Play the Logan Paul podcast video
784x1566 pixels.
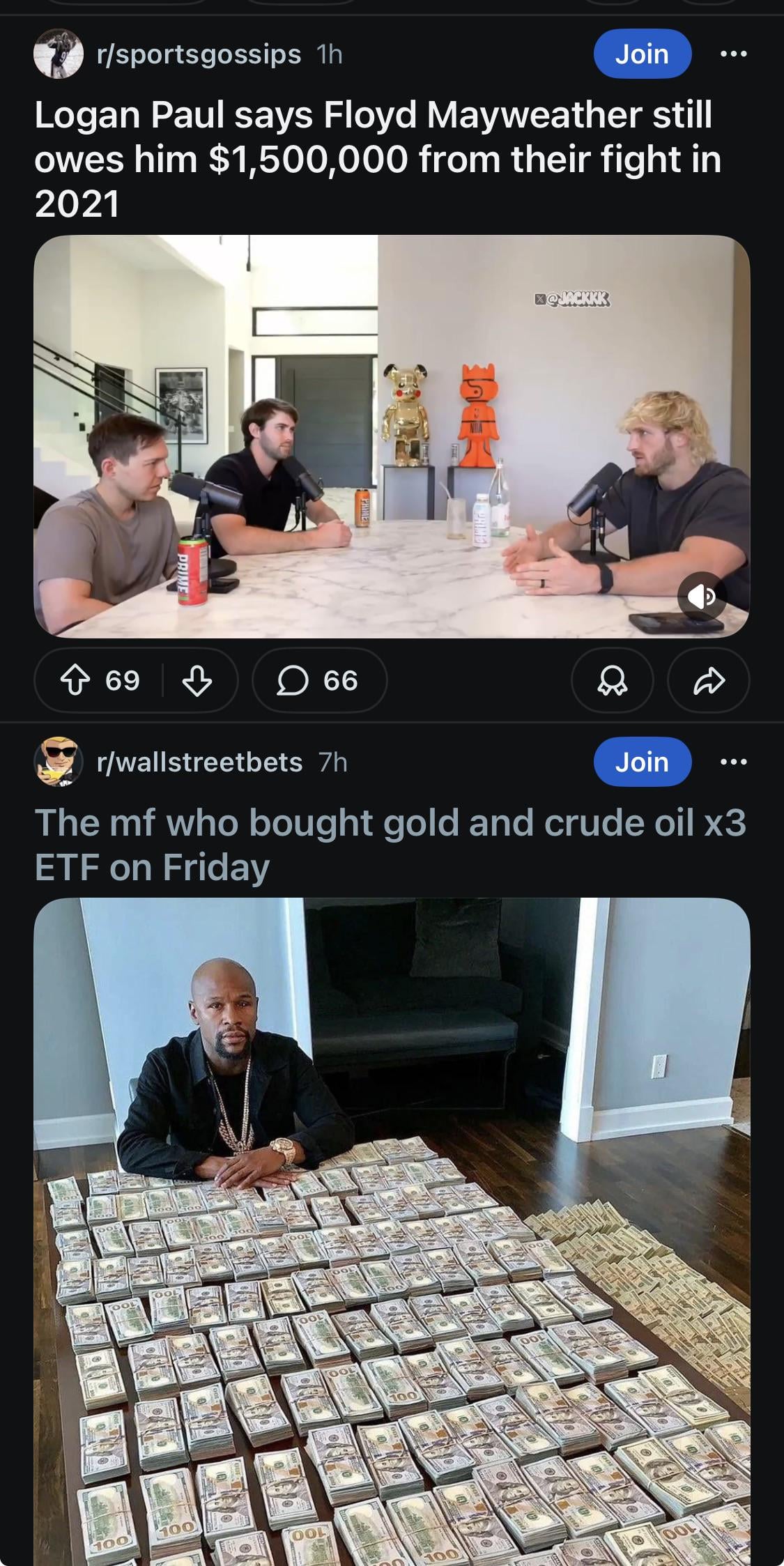(392, 436)
